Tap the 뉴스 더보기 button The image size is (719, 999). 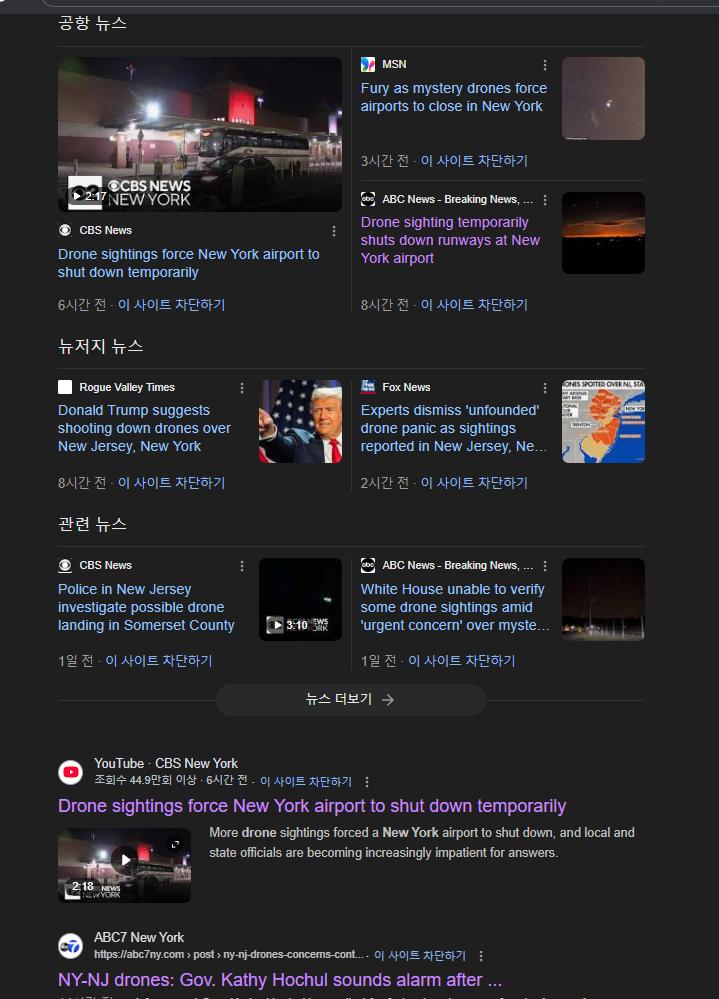[x=350, y=700]
